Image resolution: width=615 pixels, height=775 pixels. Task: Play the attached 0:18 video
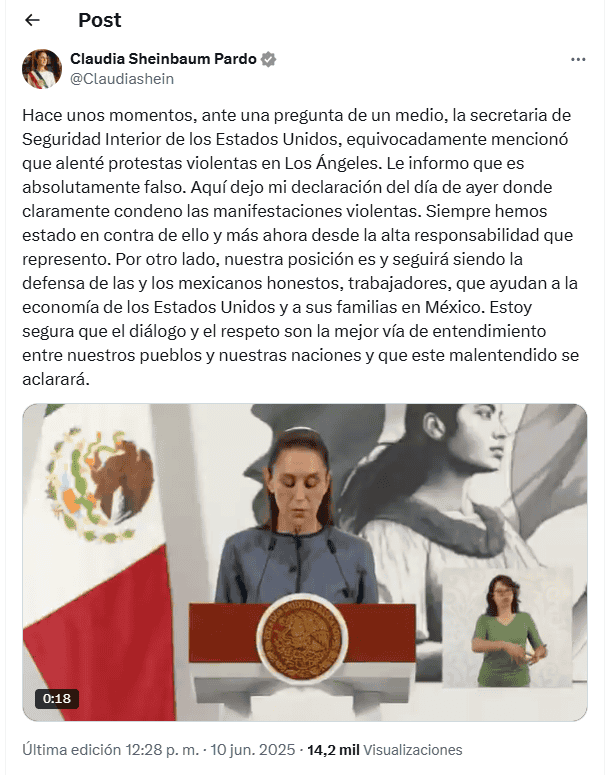(305, 560)
